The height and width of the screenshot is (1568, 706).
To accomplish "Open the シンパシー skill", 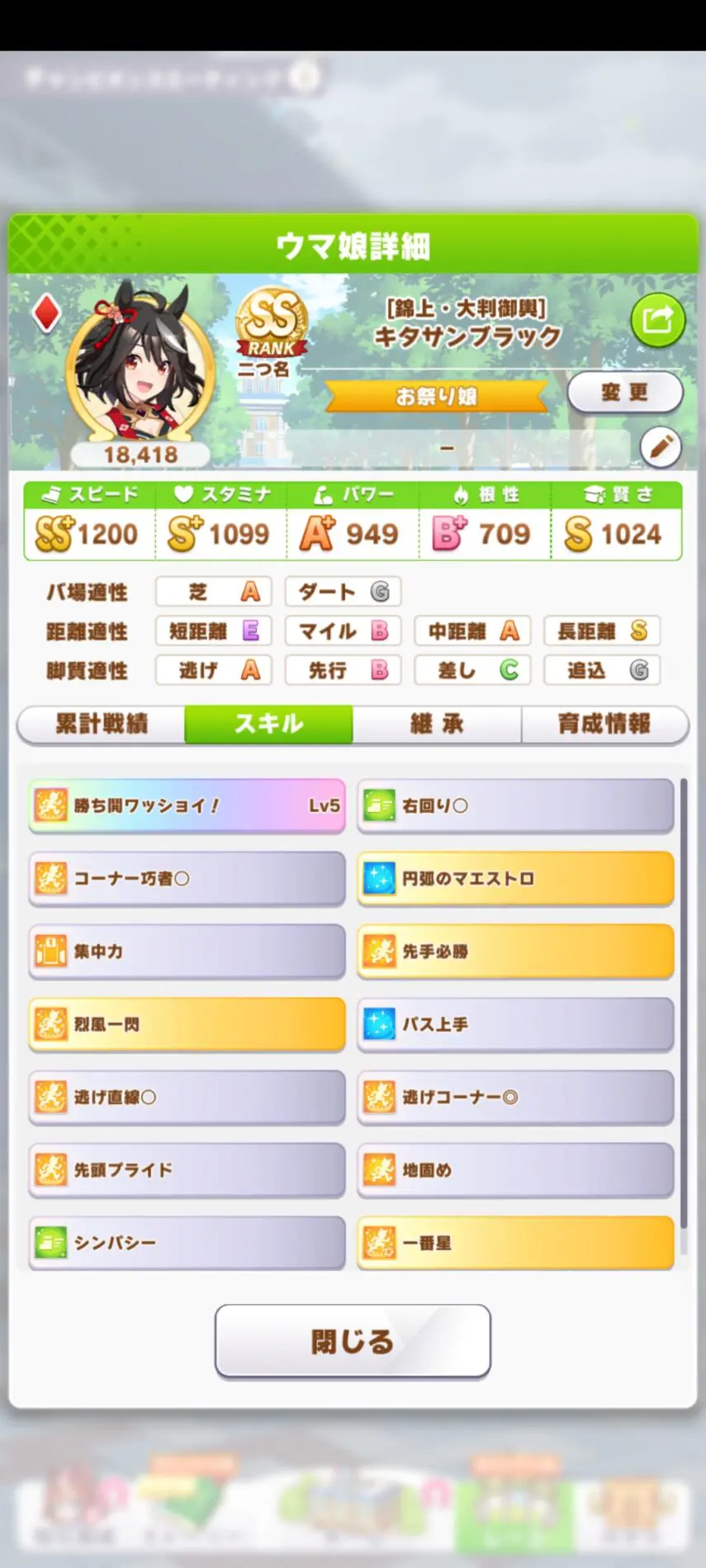I will 187,1242.
